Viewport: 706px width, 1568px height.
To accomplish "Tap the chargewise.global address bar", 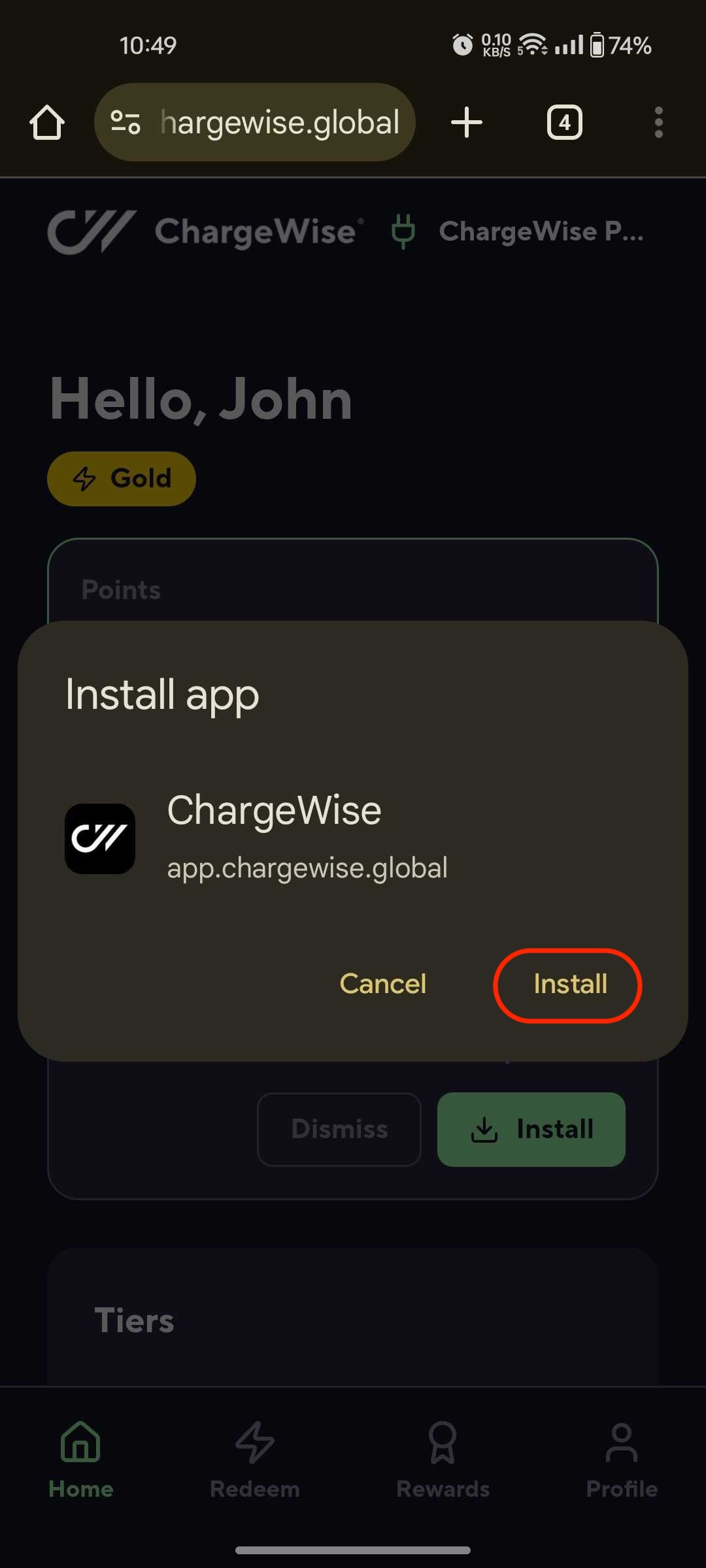I will (x=281, y=123).
